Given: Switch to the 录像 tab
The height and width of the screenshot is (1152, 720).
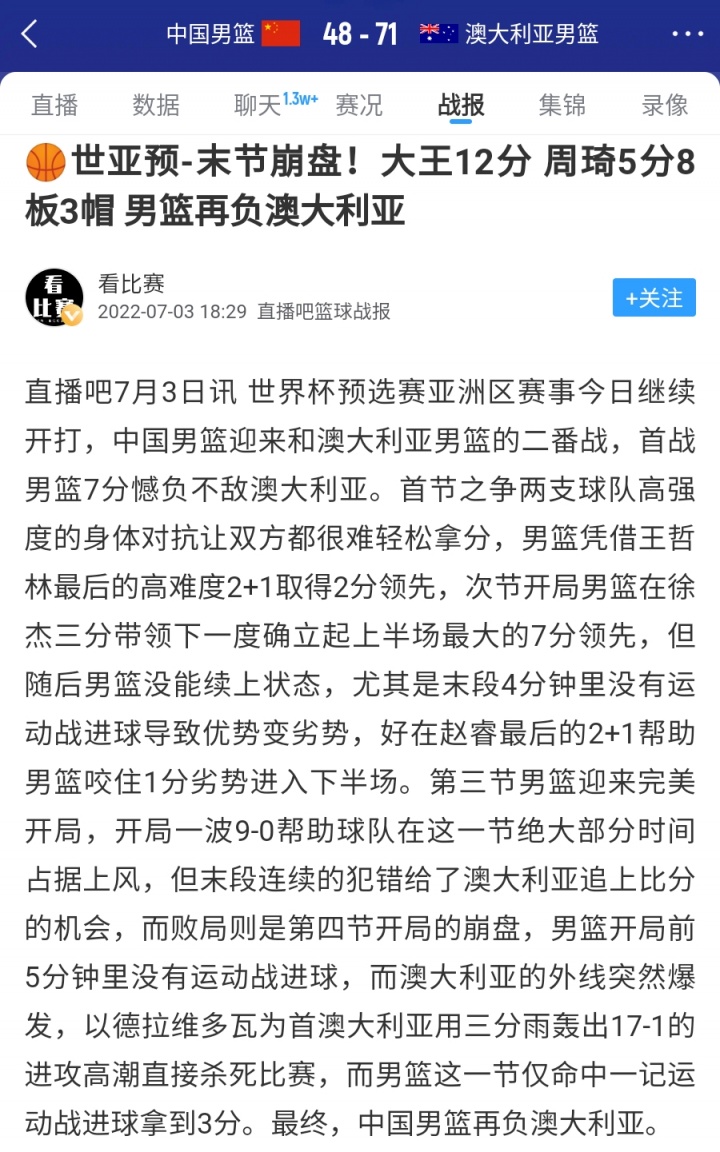Looking at the screenshot, I should pos(665,105).
